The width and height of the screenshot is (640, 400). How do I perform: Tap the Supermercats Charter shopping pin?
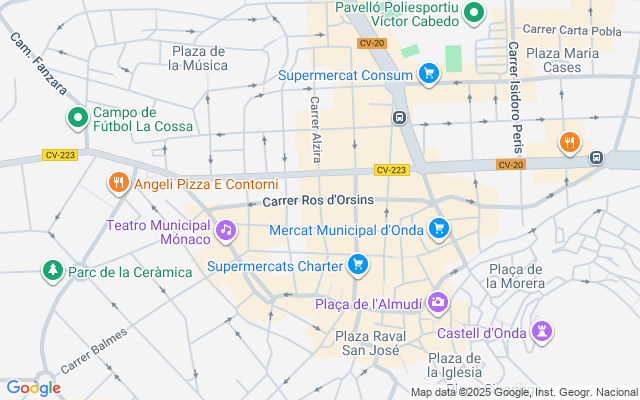click(358, 266)
